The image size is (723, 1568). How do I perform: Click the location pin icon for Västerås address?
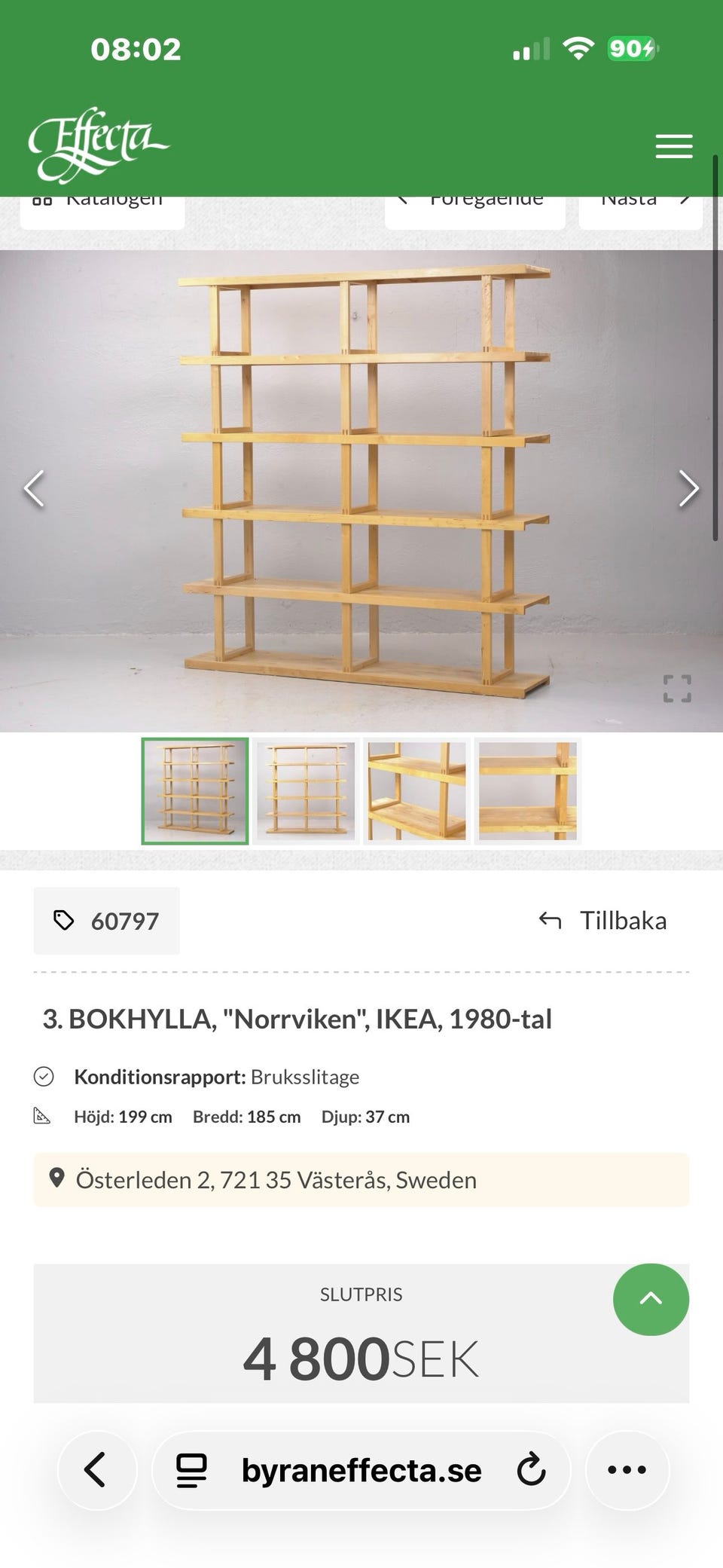57,1179
